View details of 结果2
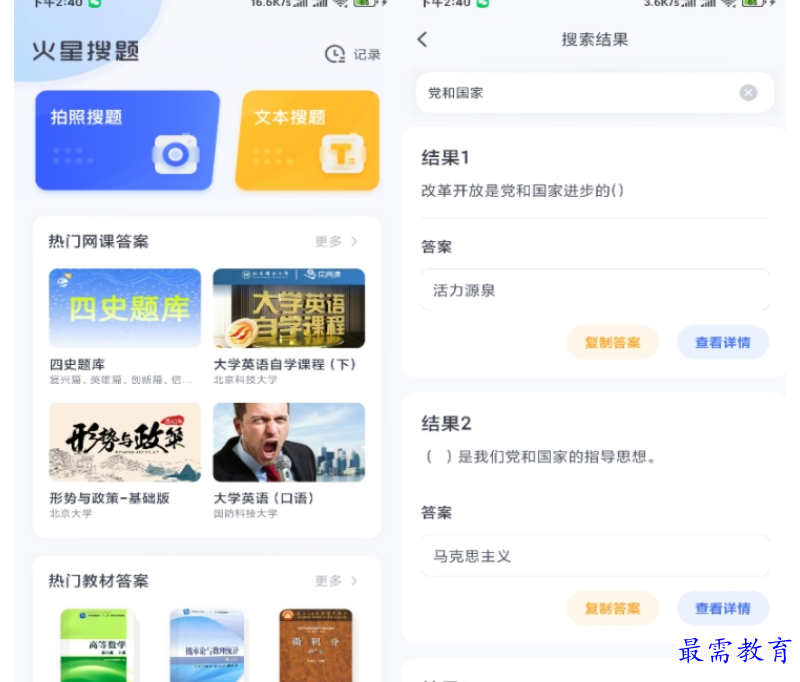 (x=722, y=608)
